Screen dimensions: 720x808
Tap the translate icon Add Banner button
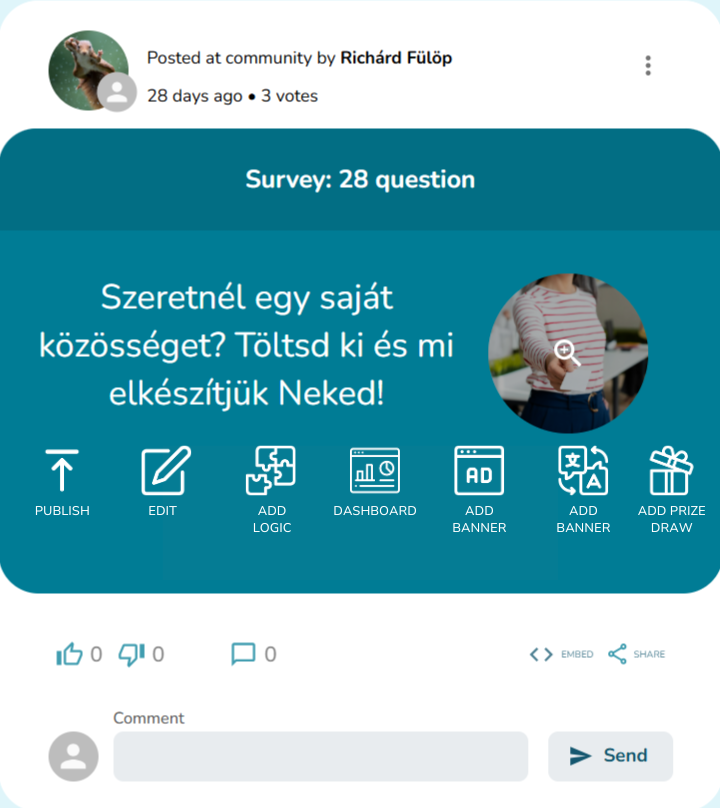tap(583, 482)
